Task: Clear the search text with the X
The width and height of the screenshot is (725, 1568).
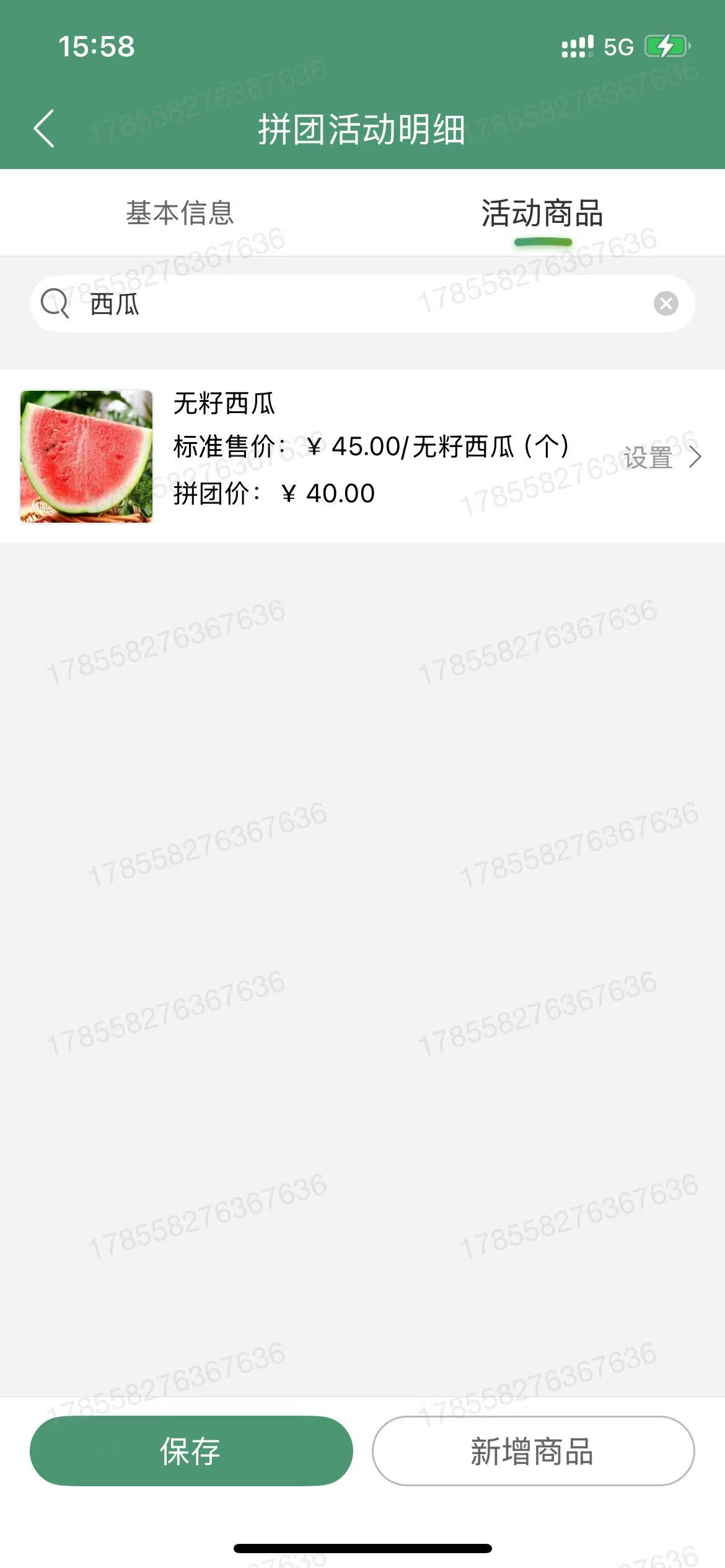Action: click(x=666, y=303)
